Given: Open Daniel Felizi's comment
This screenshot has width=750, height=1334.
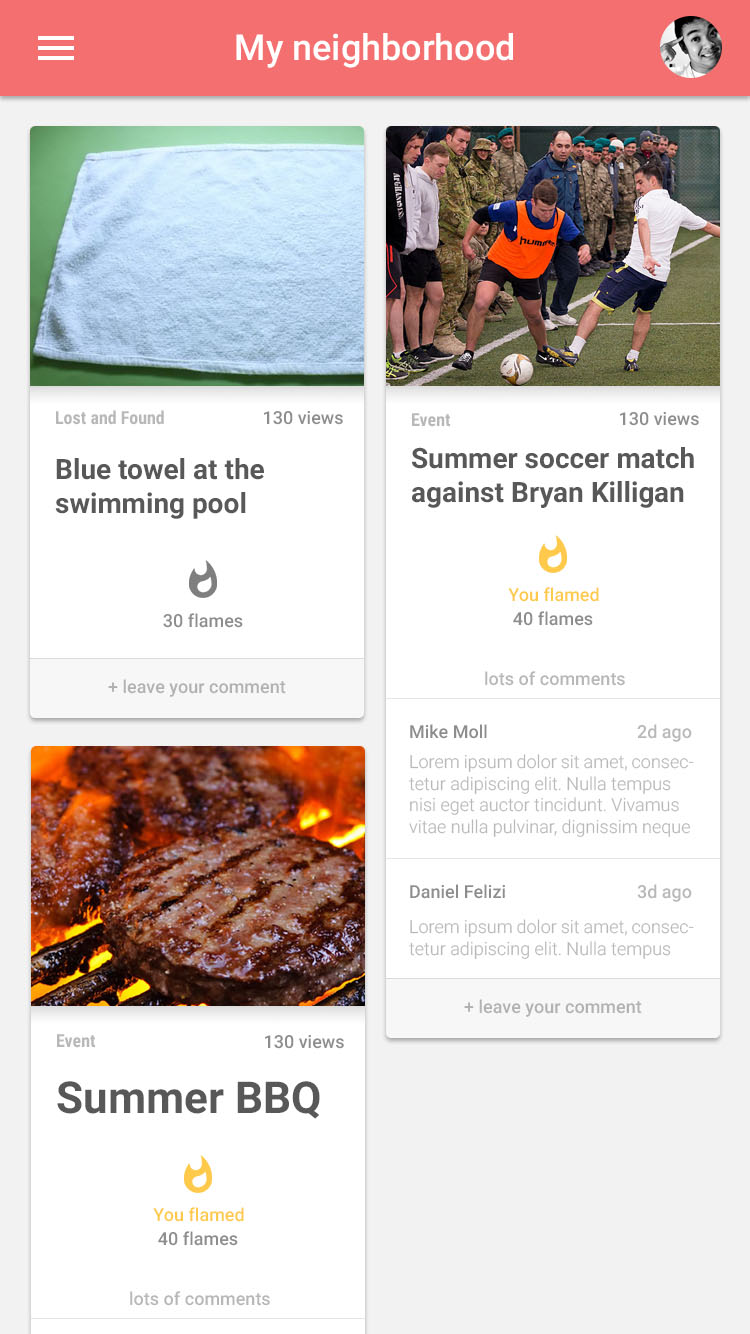Looking at the screenshot, I should 553,919.
